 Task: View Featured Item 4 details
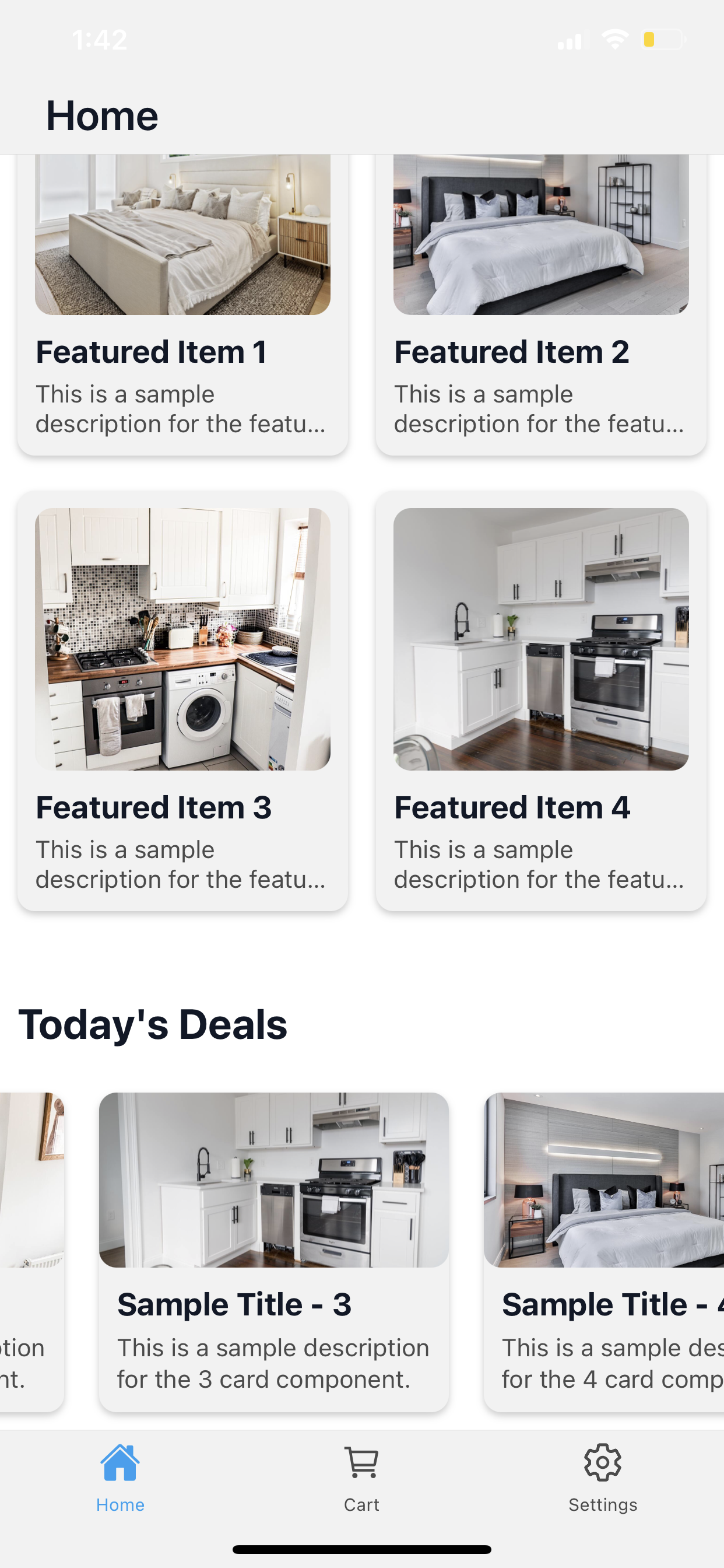coord(541,700)
